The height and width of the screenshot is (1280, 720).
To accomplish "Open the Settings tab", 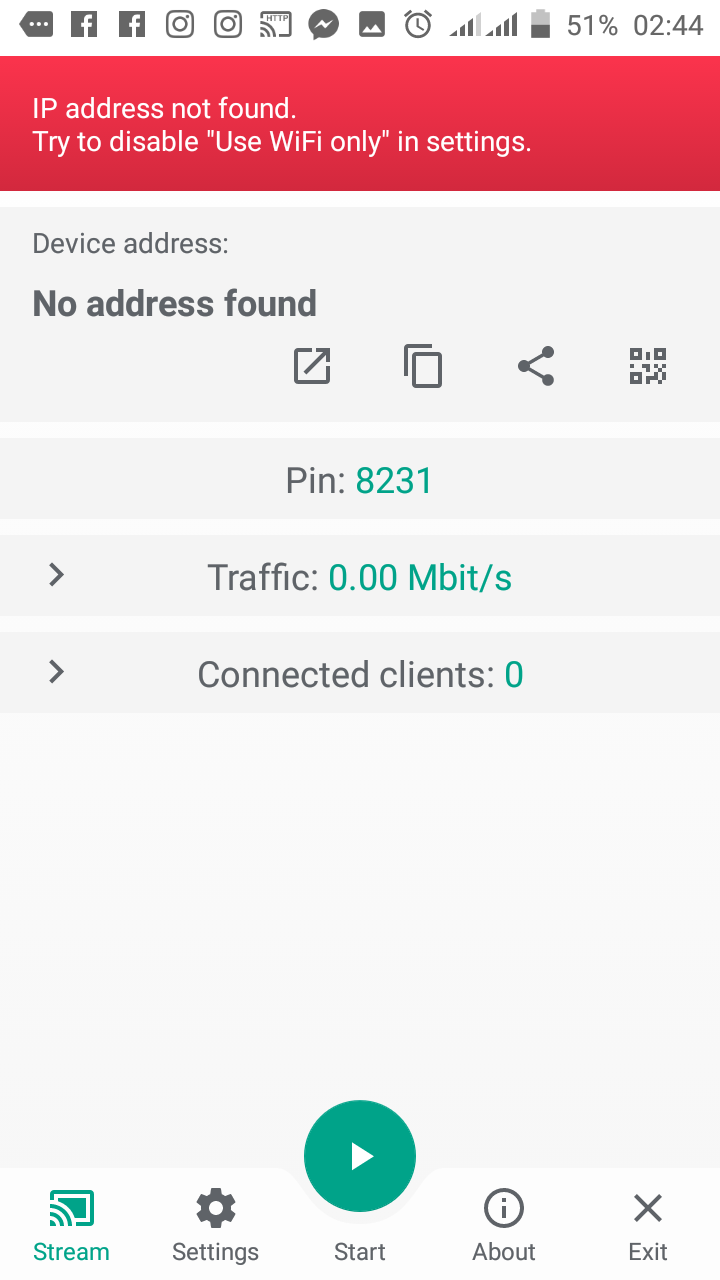I will pos(215,1225).
